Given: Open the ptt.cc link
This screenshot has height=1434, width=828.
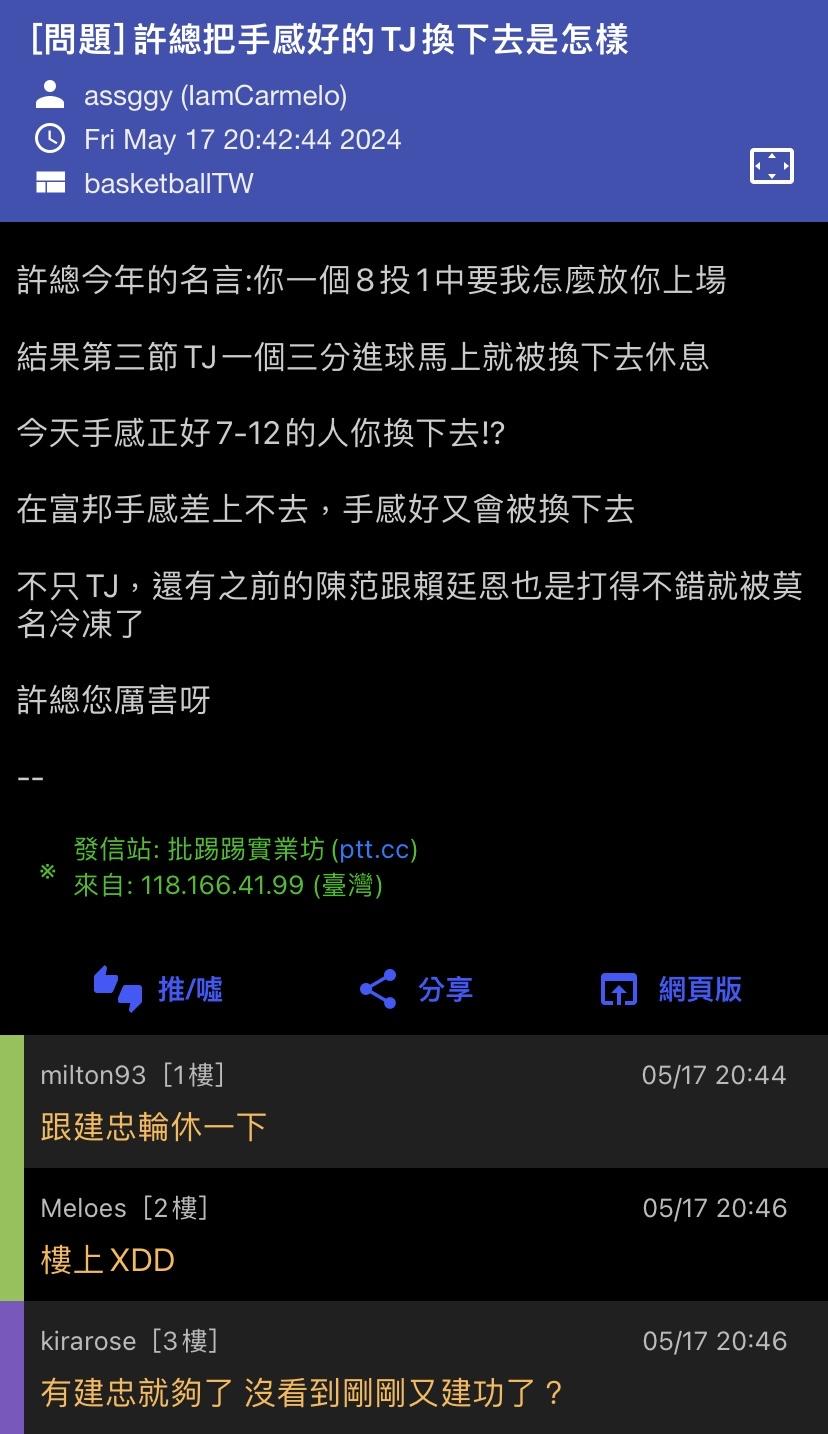Looking at the screenshot, I should pos(378,849).
